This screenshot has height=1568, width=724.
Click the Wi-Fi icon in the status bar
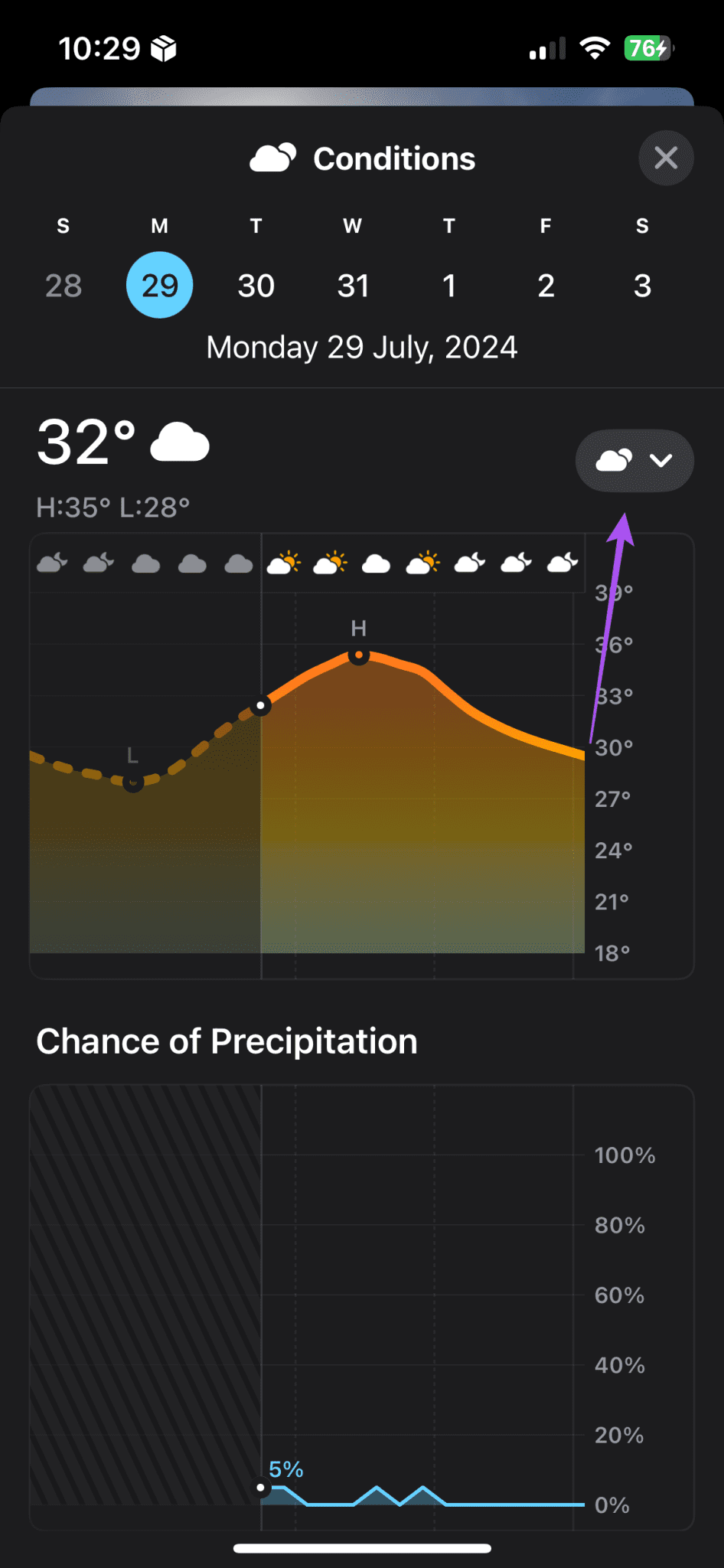tap(595, 47)
